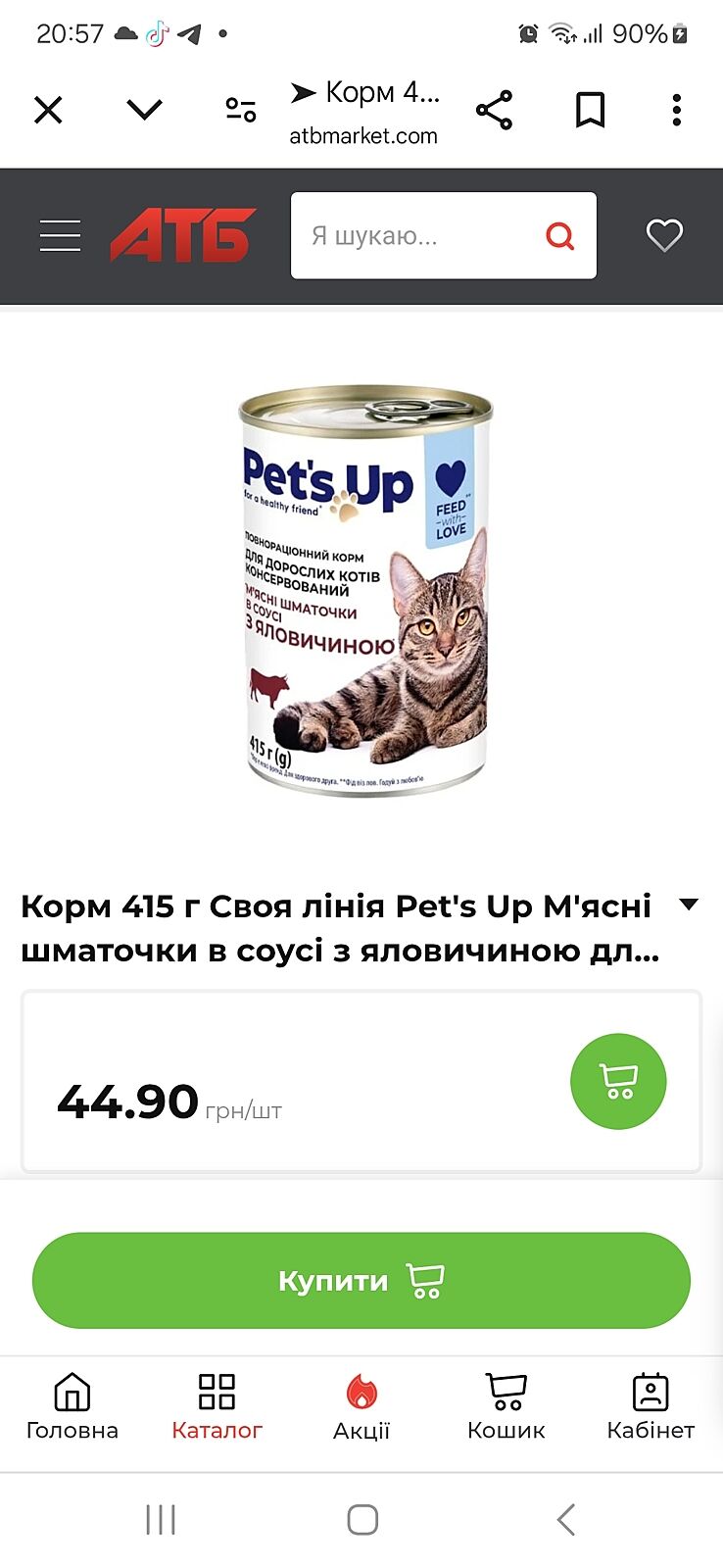
Task: Open the browser overflow menu
Action: 676,110
